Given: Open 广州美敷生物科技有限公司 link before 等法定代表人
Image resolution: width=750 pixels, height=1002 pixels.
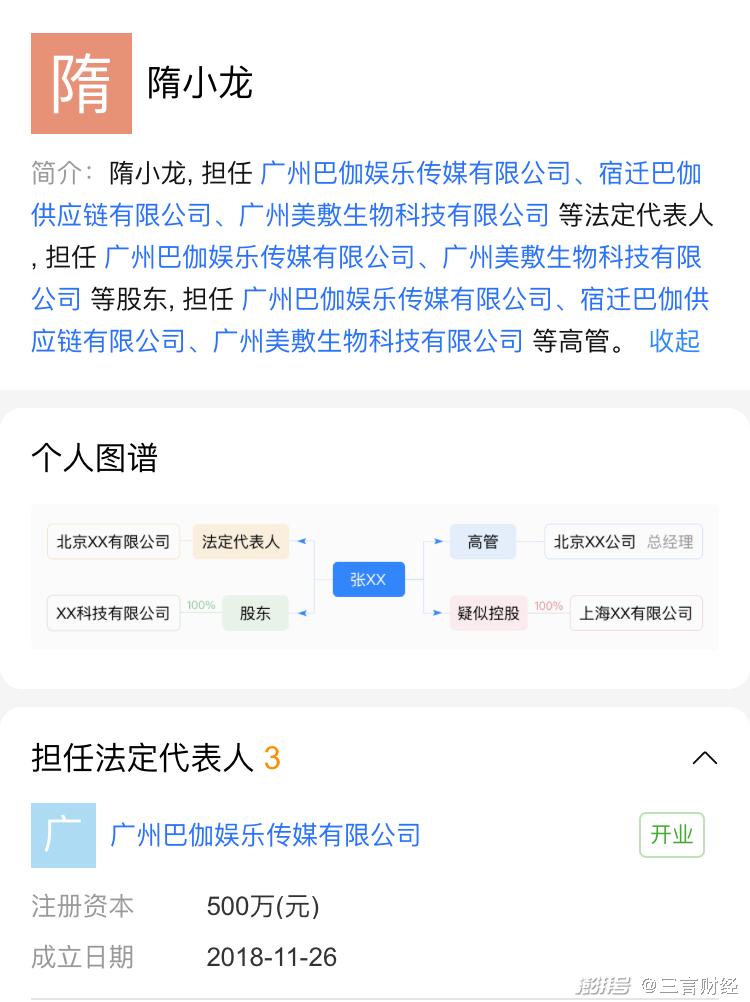Looking at the screenshot, I should click(394, 215).
